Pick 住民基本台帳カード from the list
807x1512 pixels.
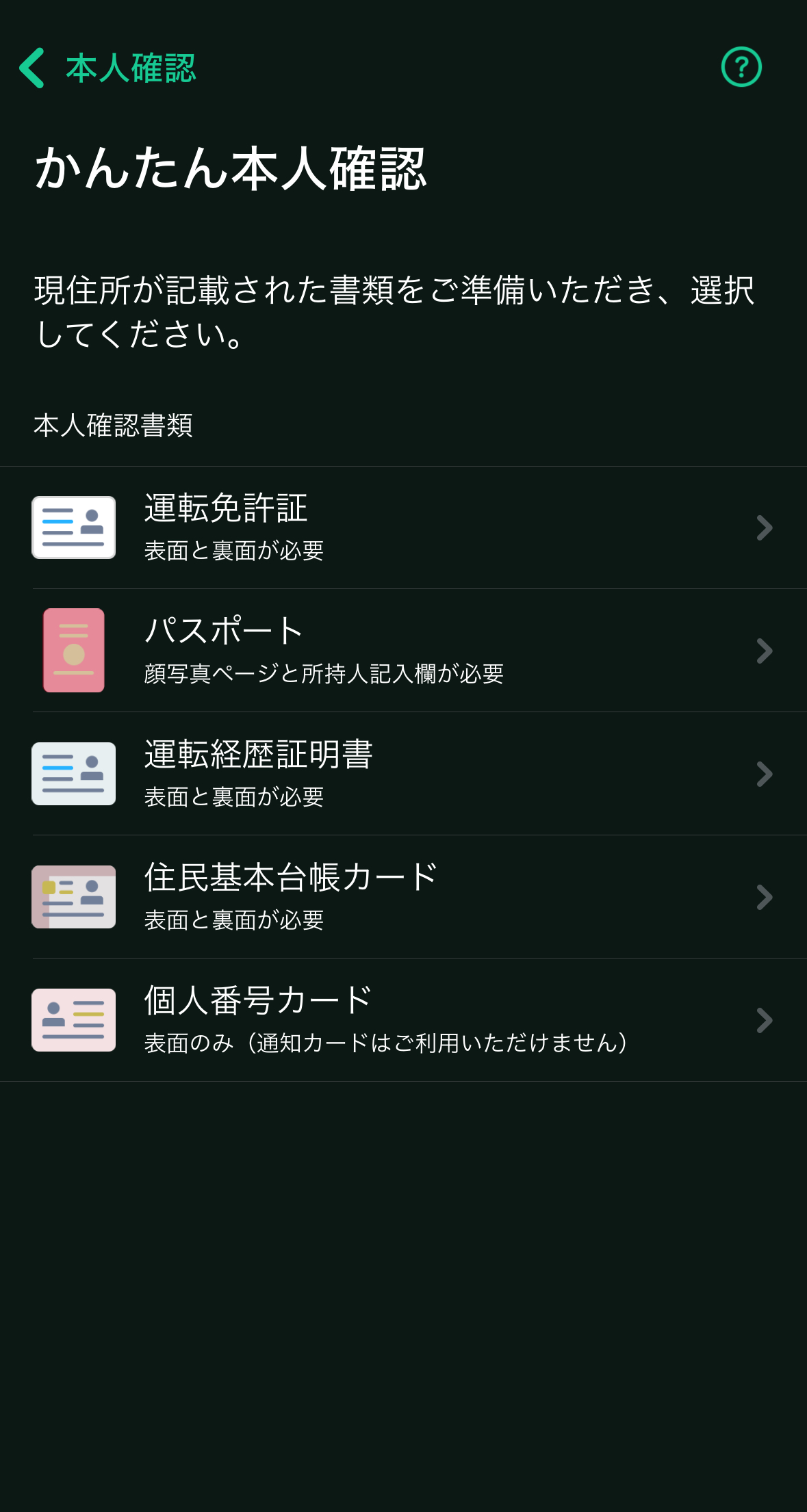click(x=403, y=897)
